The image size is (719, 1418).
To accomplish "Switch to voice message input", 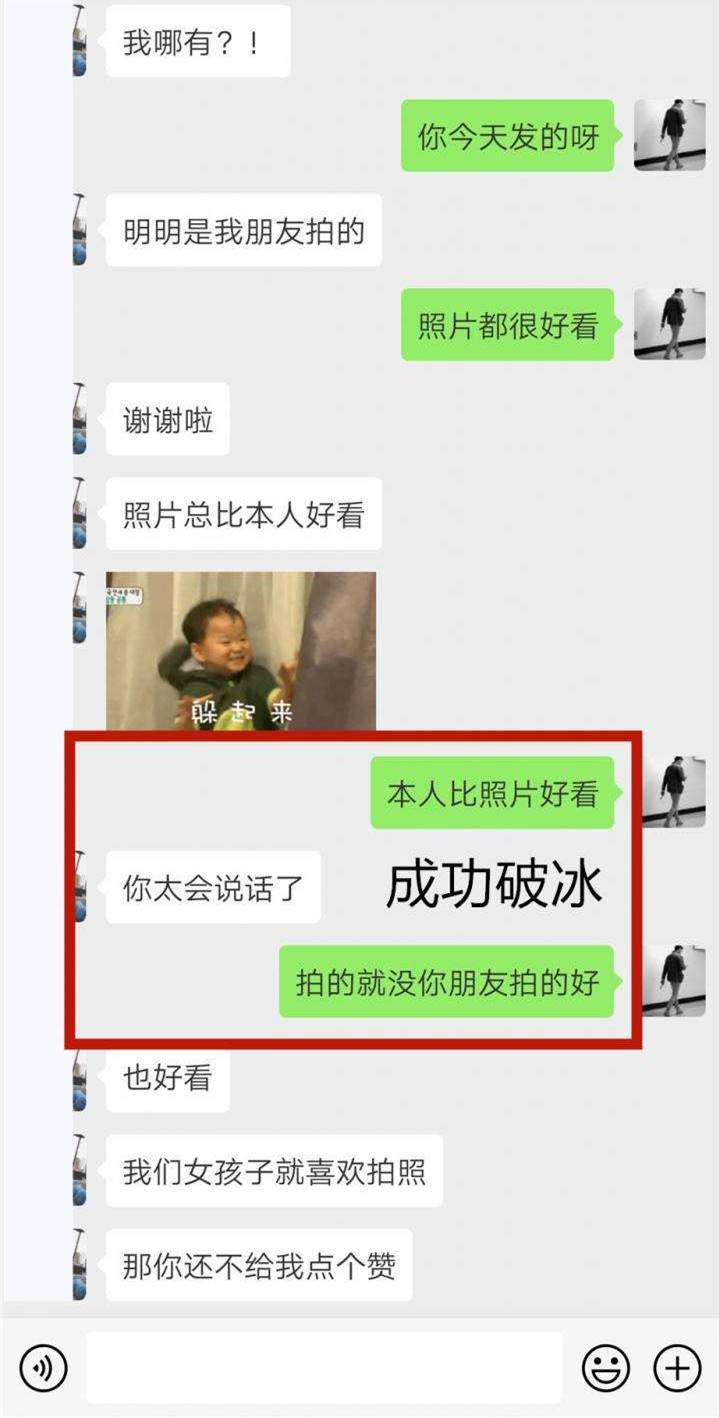I will click(x=43, y=1367).
